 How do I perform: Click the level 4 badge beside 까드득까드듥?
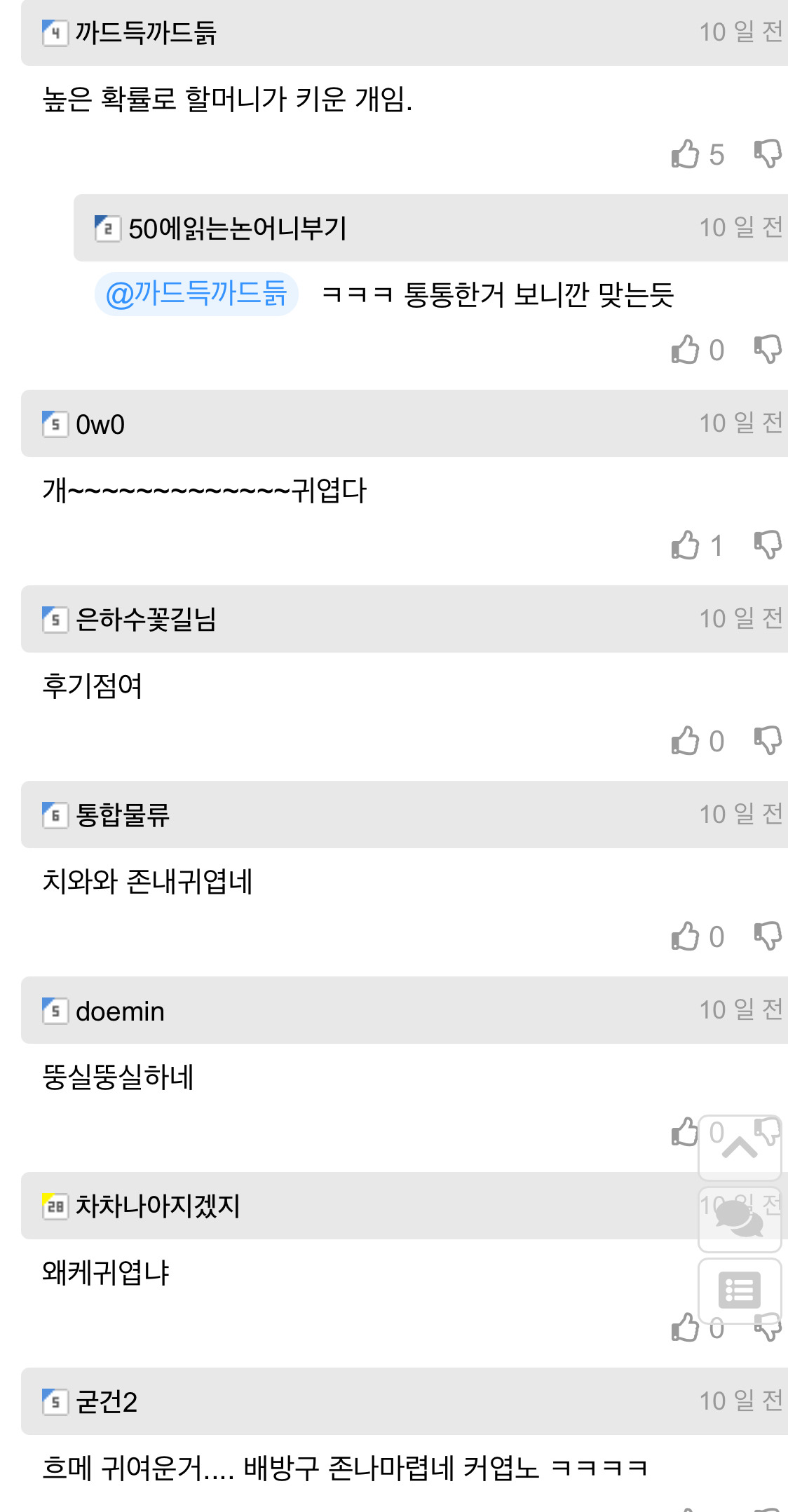tap(53, 31)
